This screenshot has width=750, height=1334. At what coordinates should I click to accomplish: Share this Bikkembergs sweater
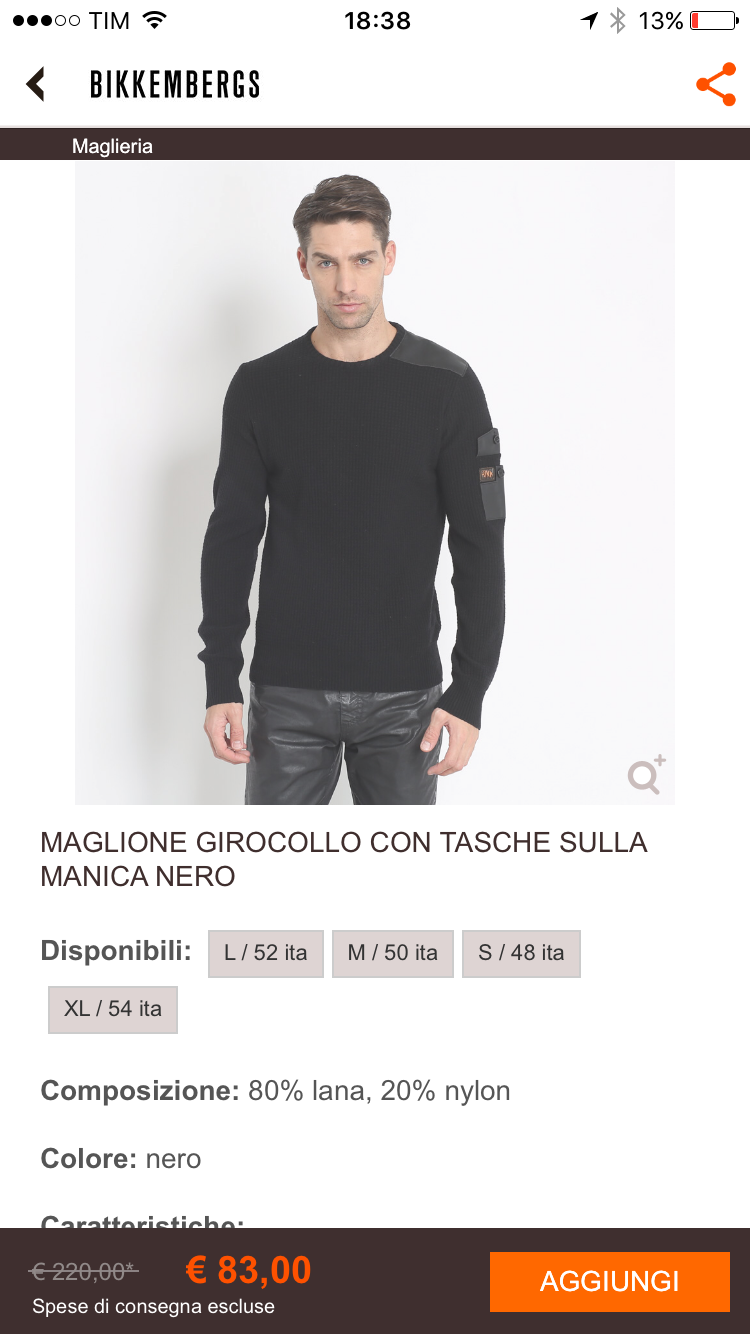click(x=715, y=85)
